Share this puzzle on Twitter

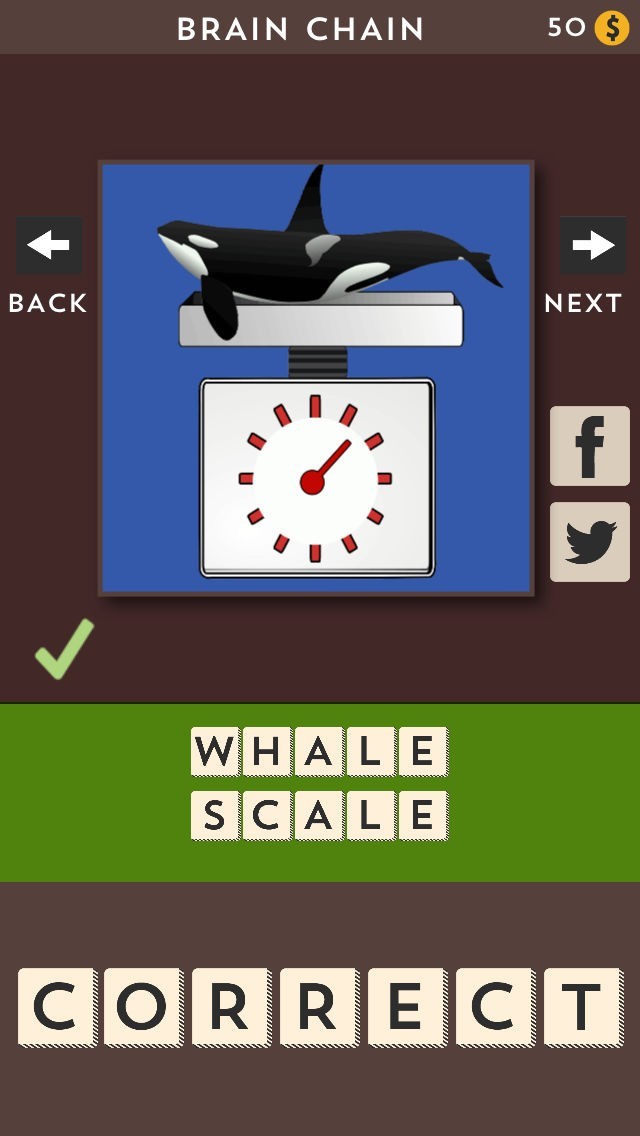[589, 542]
